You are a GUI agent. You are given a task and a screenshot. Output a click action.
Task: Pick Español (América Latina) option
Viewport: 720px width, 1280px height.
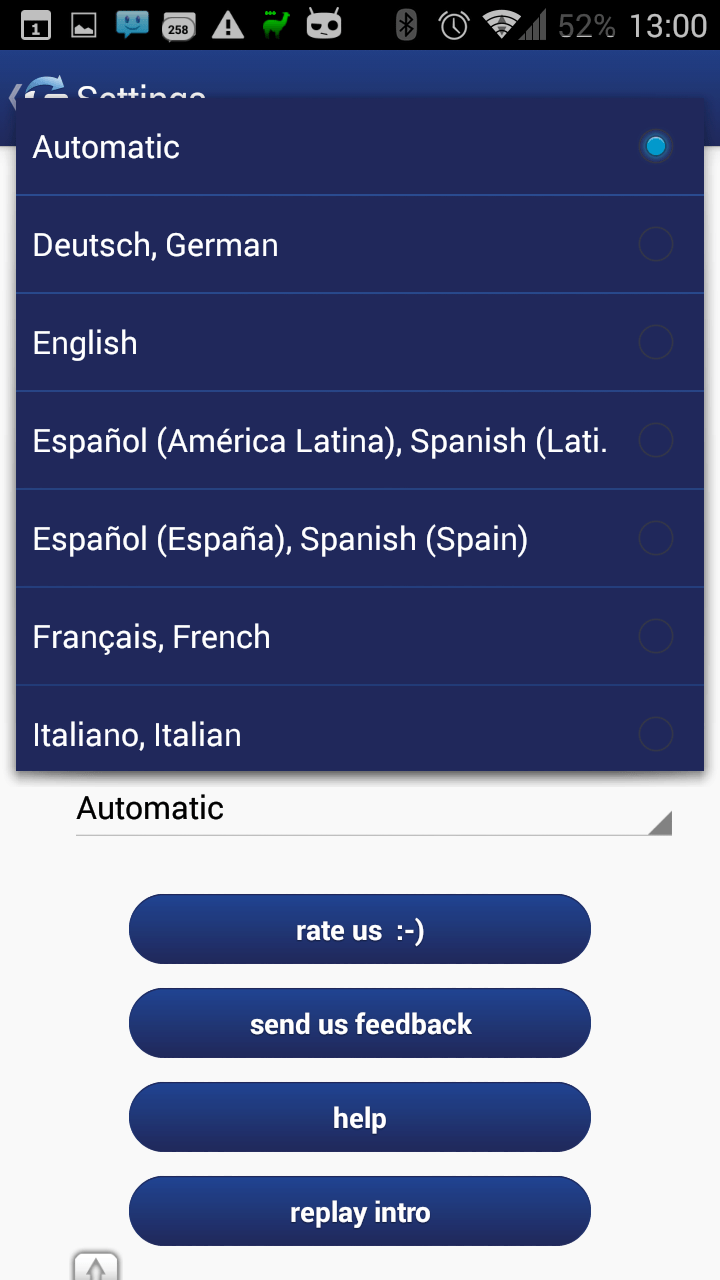coord(360,441)
